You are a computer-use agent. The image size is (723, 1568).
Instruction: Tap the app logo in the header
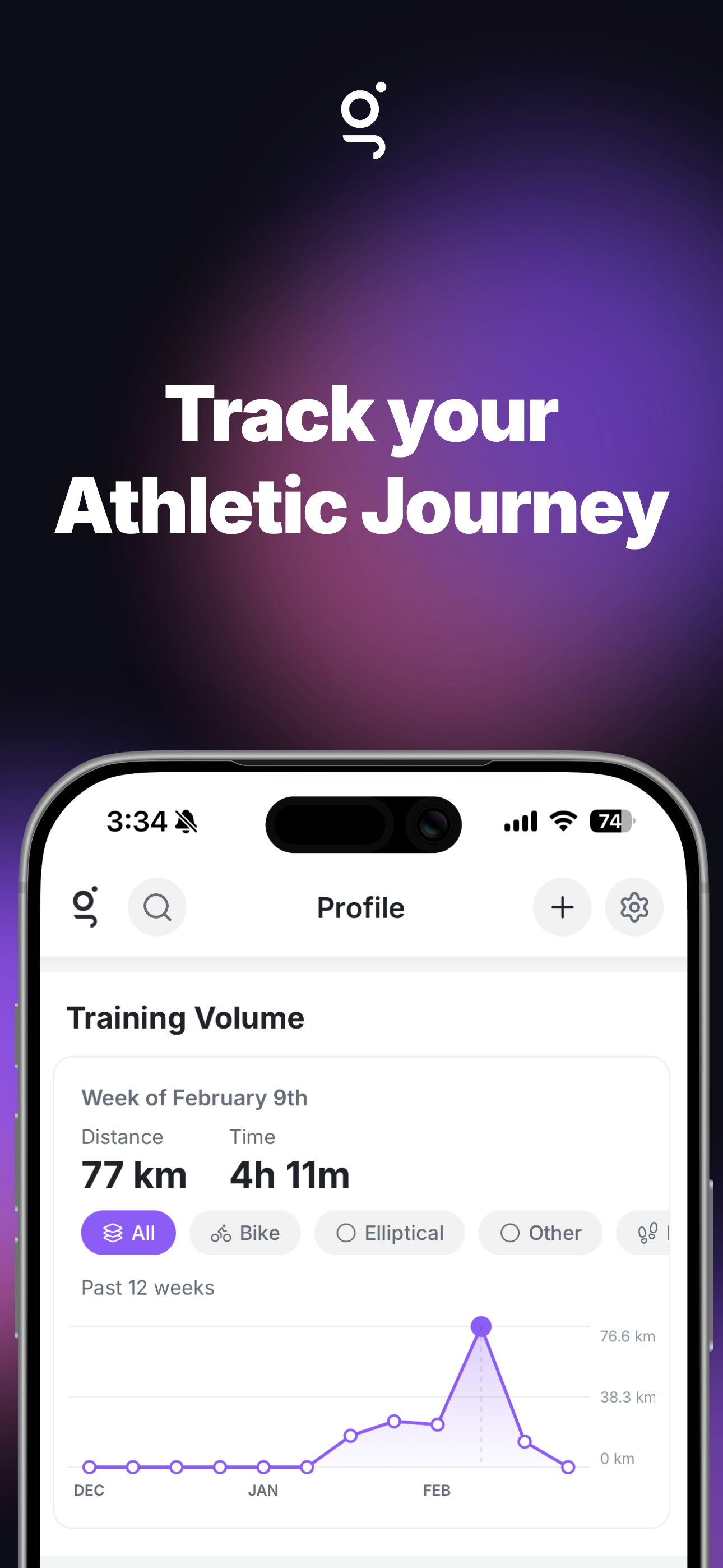point(85,907)
